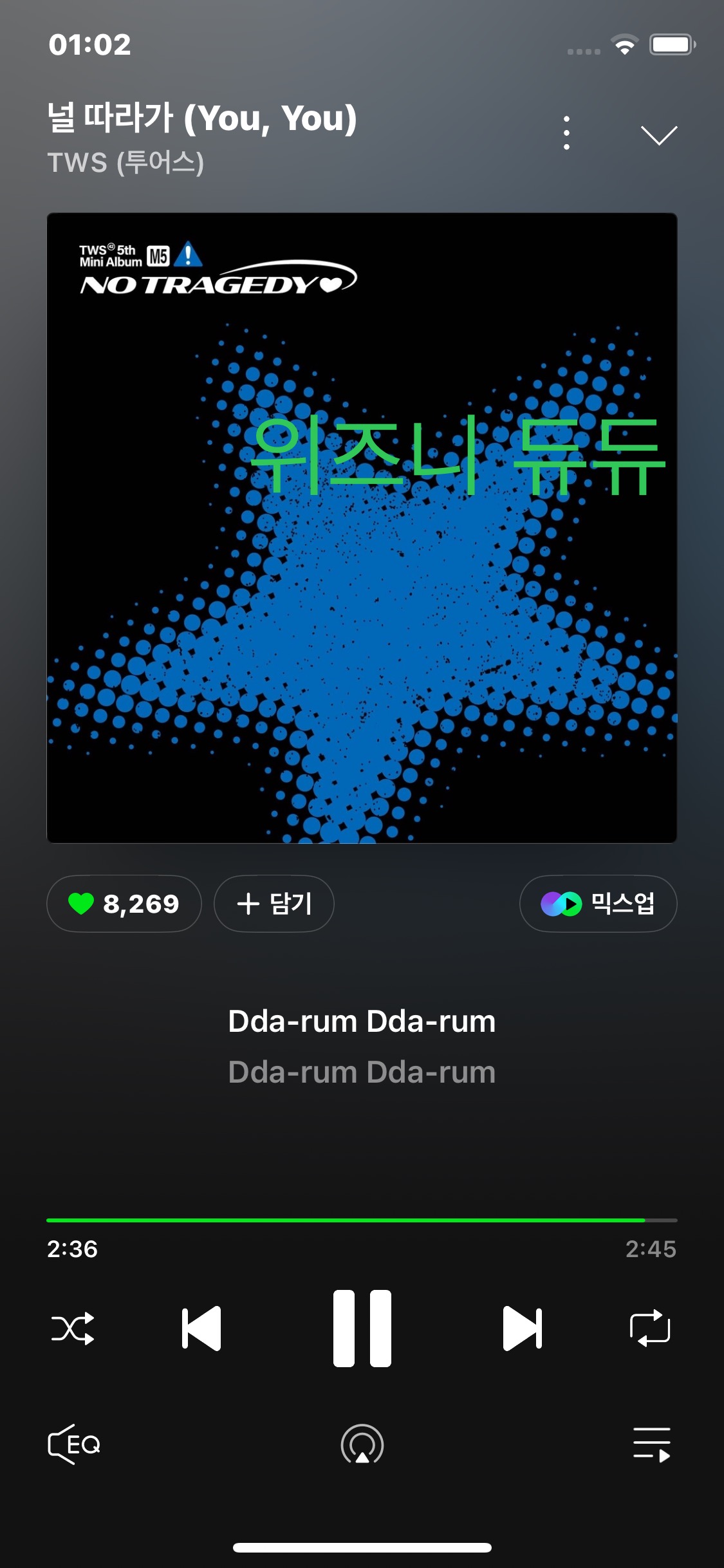Toggle shuffle playback
This screenshot has height=1568, width=724.
73,1329
